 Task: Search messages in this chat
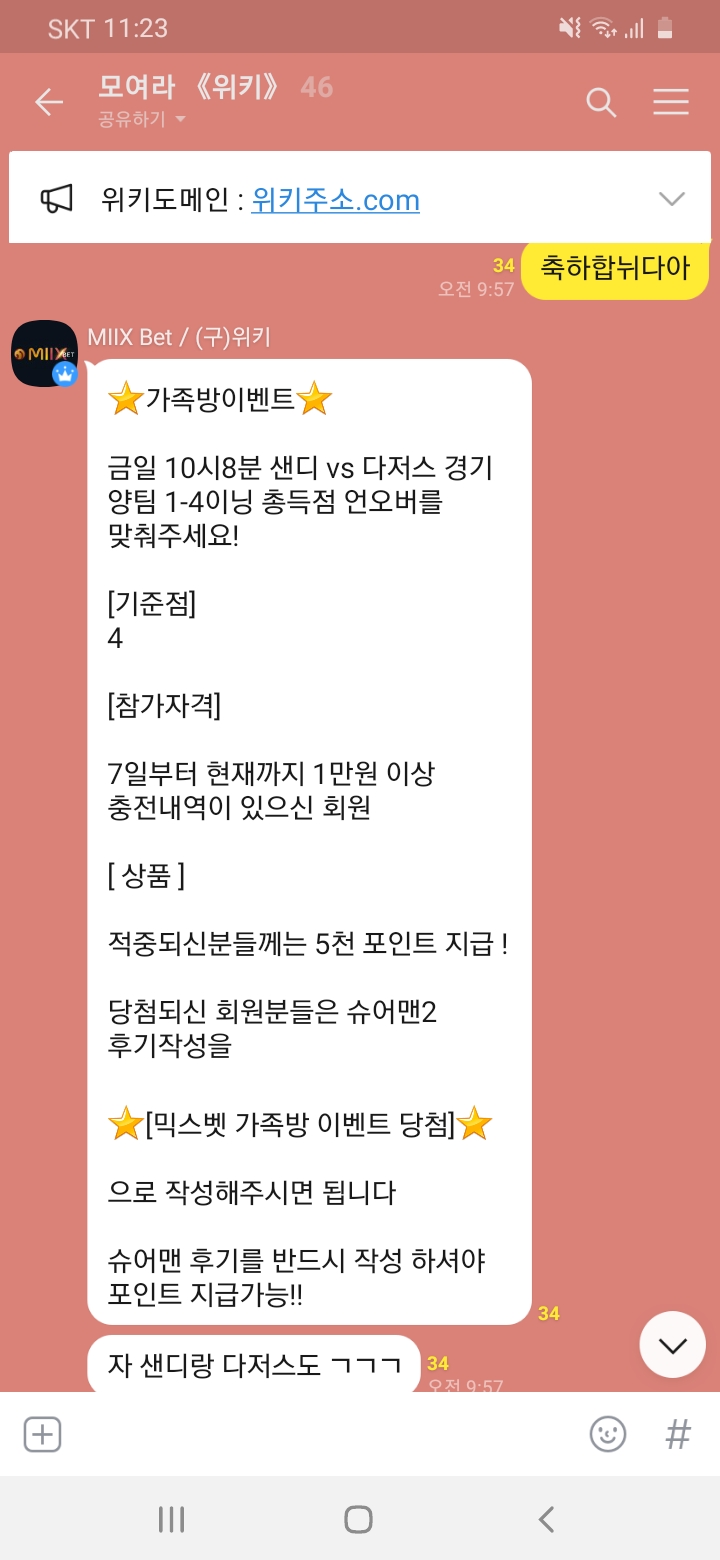tap(600, 102)
